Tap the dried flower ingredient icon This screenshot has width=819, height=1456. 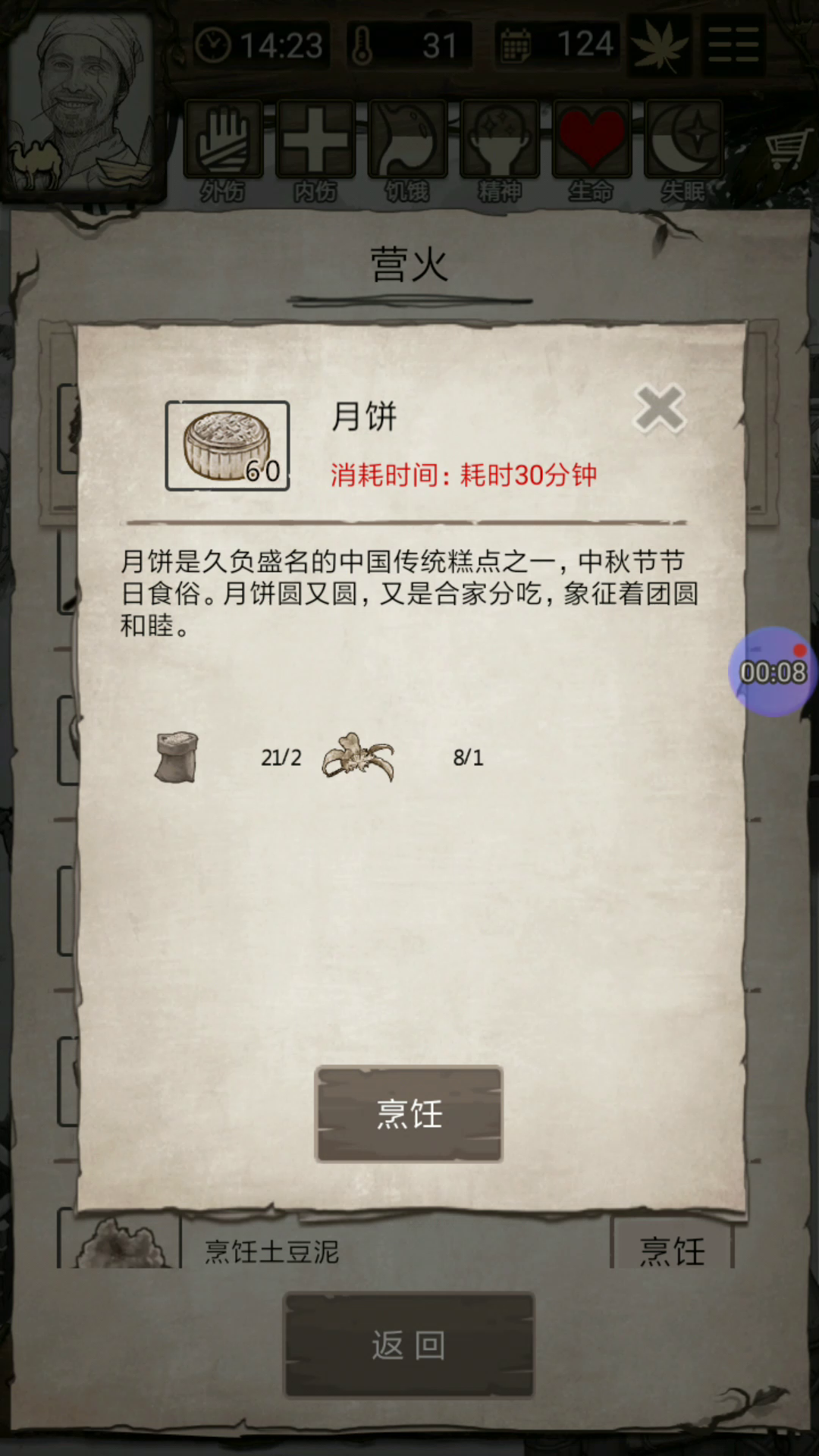(358, 757)
